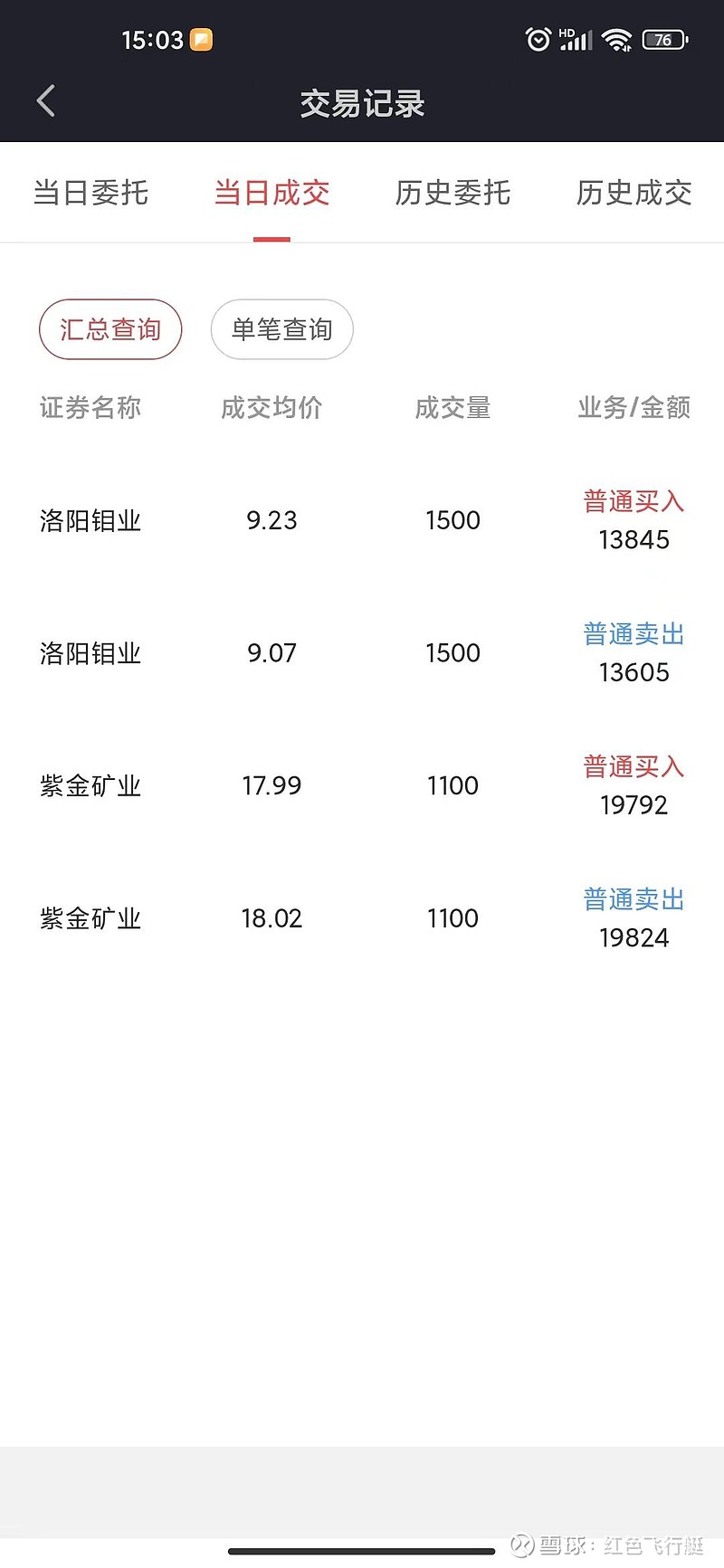Open the 历史委托 tab

(x=452, y=193)
